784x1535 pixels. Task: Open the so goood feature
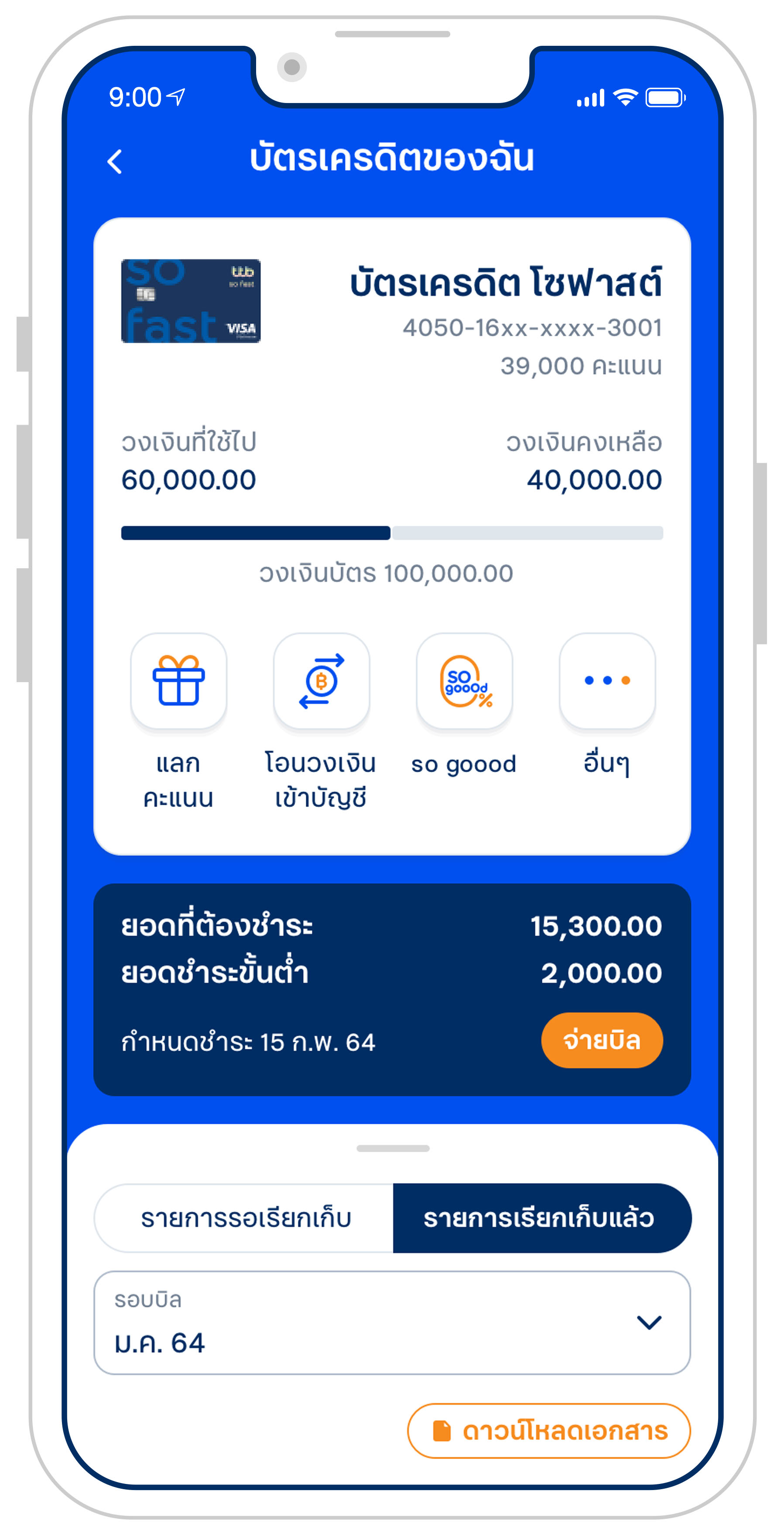[x=464, y=680]
